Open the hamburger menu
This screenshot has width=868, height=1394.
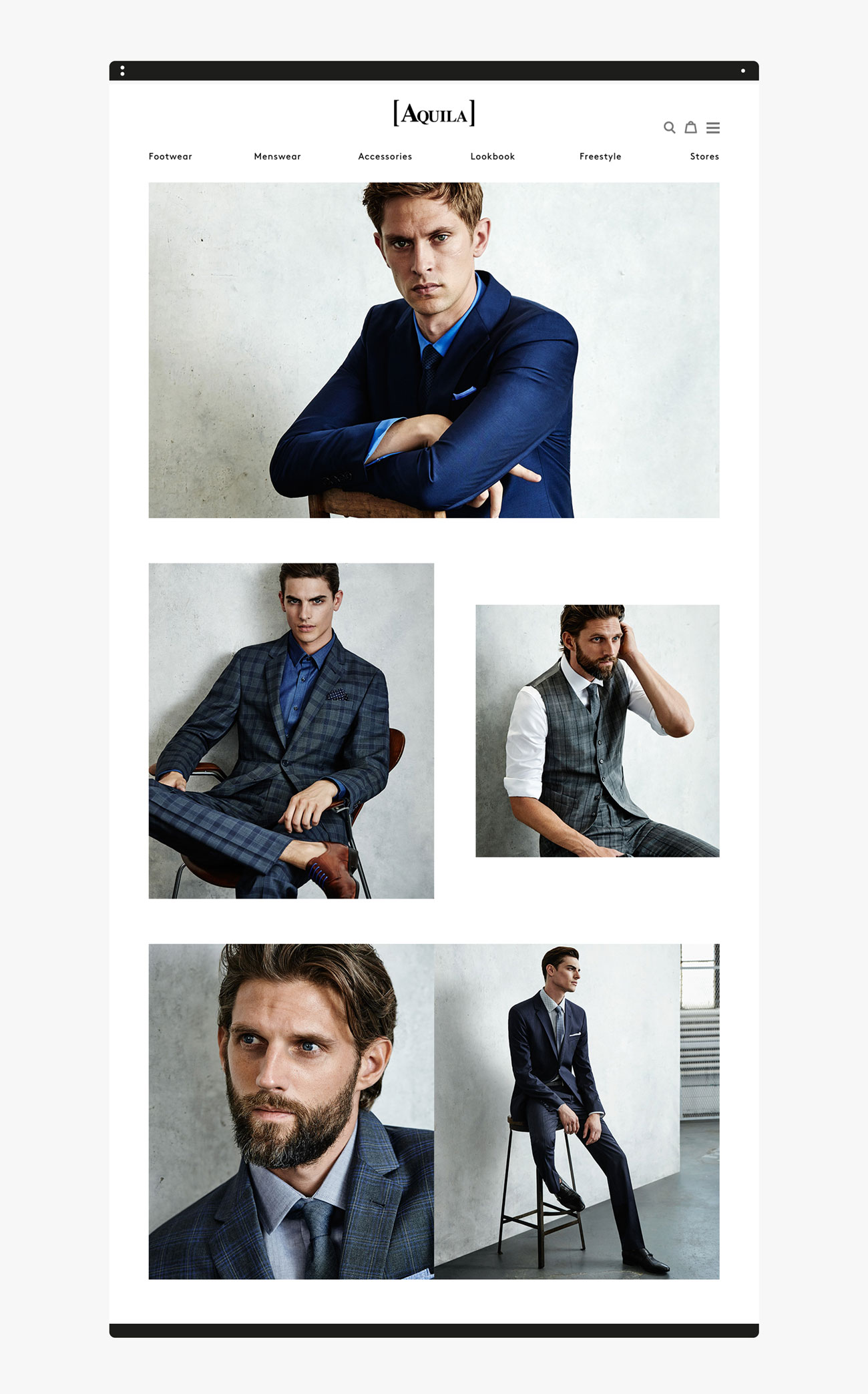713,128
